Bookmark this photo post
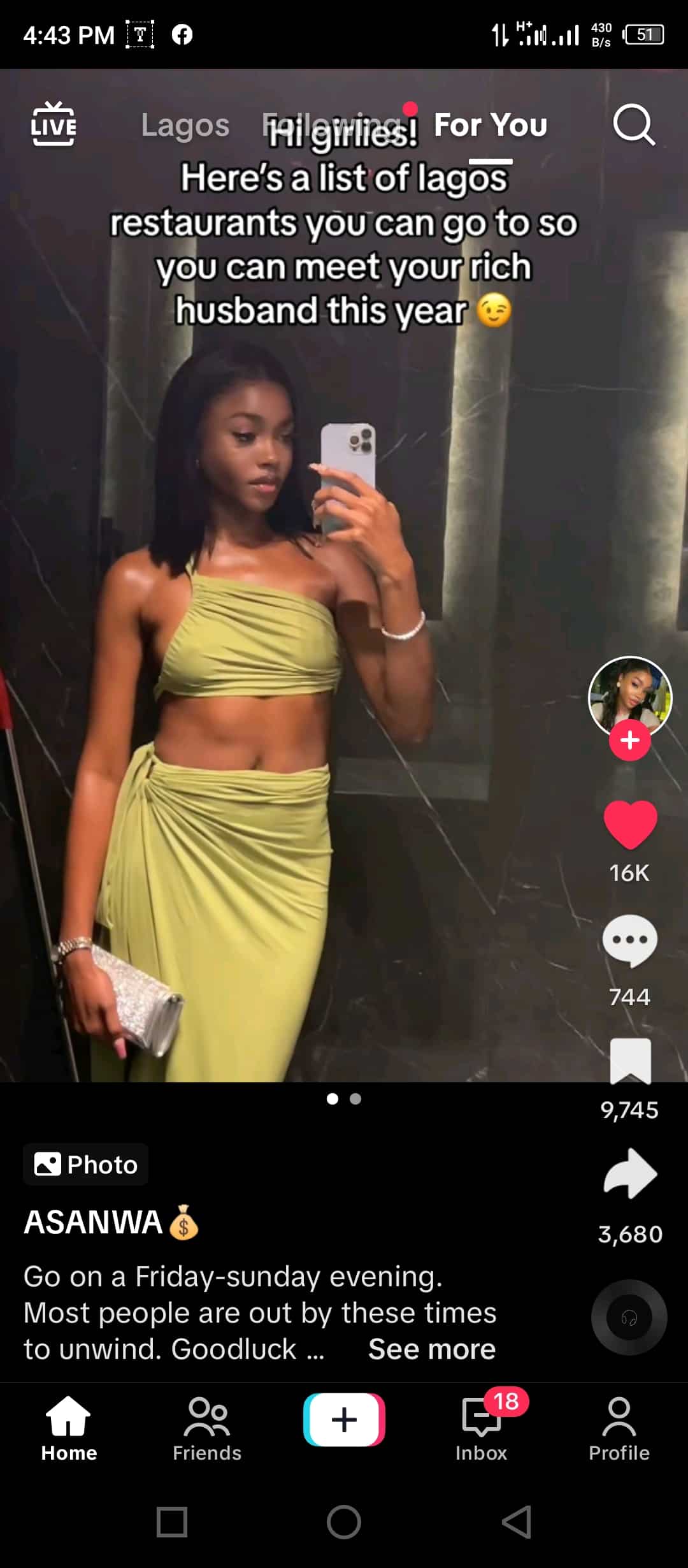The image size is (688, 1568). pyautogui.click(x=630, y=1061)
